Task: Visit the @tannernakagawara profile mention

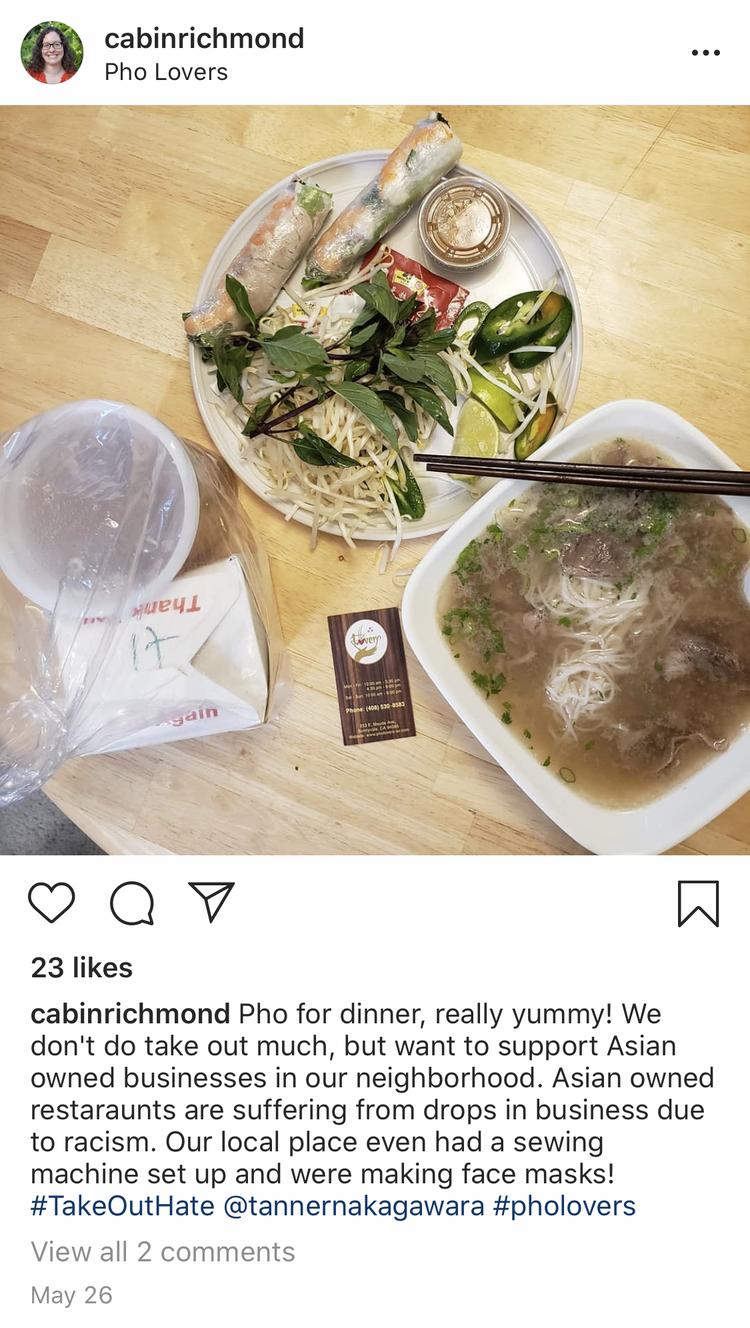Action: click(x=354, y=1205)
